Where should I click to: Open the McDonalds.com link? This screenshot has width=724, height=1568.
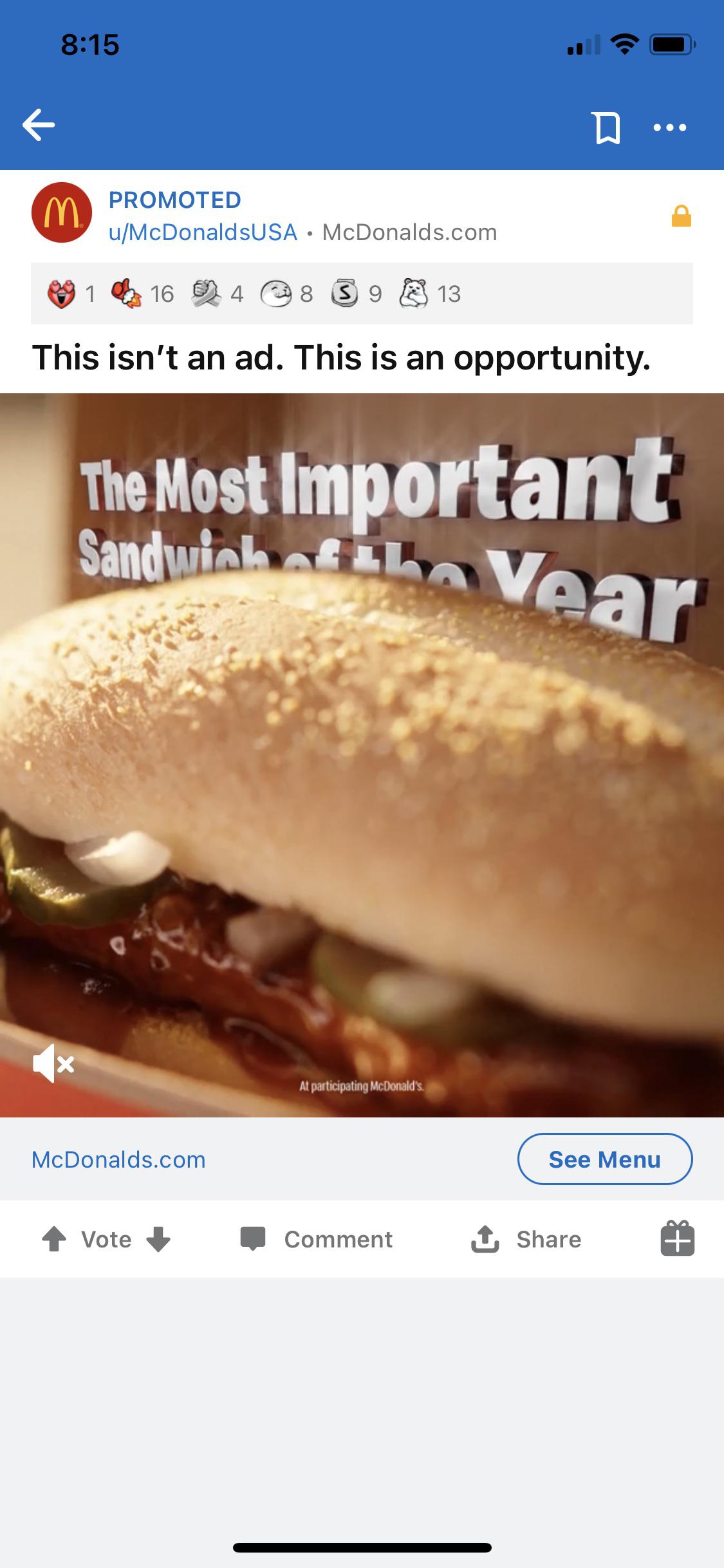117,1159
